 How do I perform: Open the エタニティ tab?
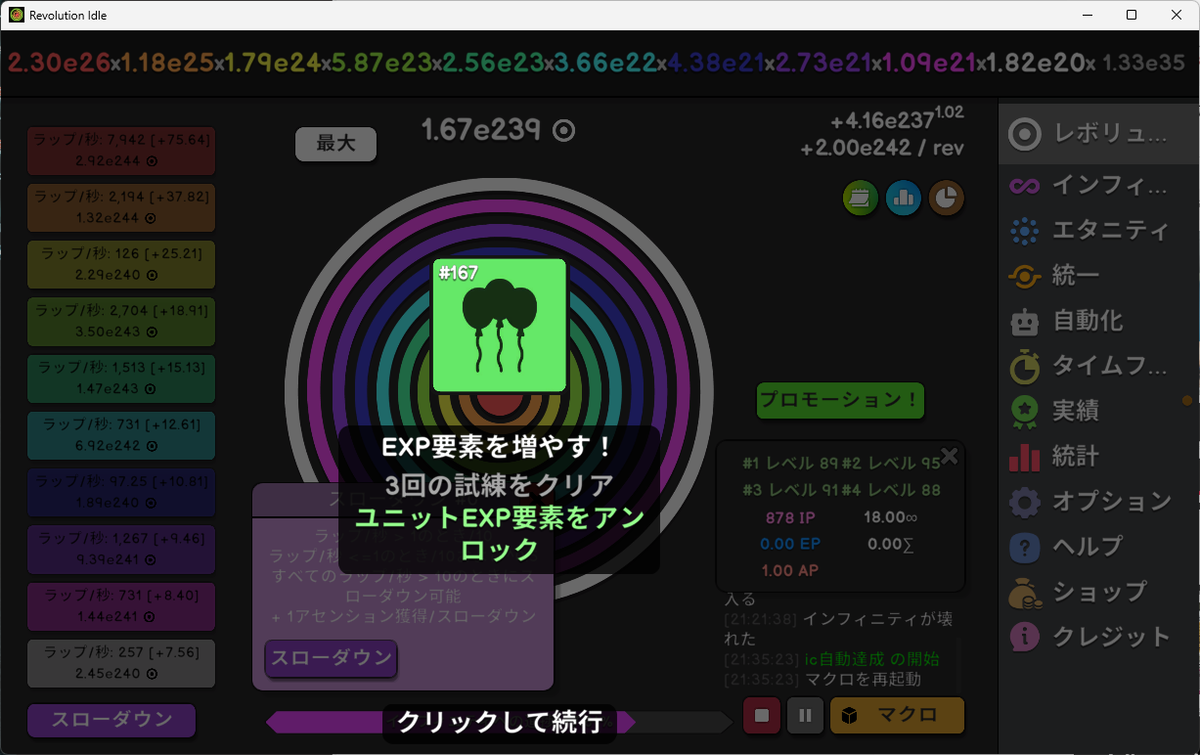click(x=1098, y=231)
